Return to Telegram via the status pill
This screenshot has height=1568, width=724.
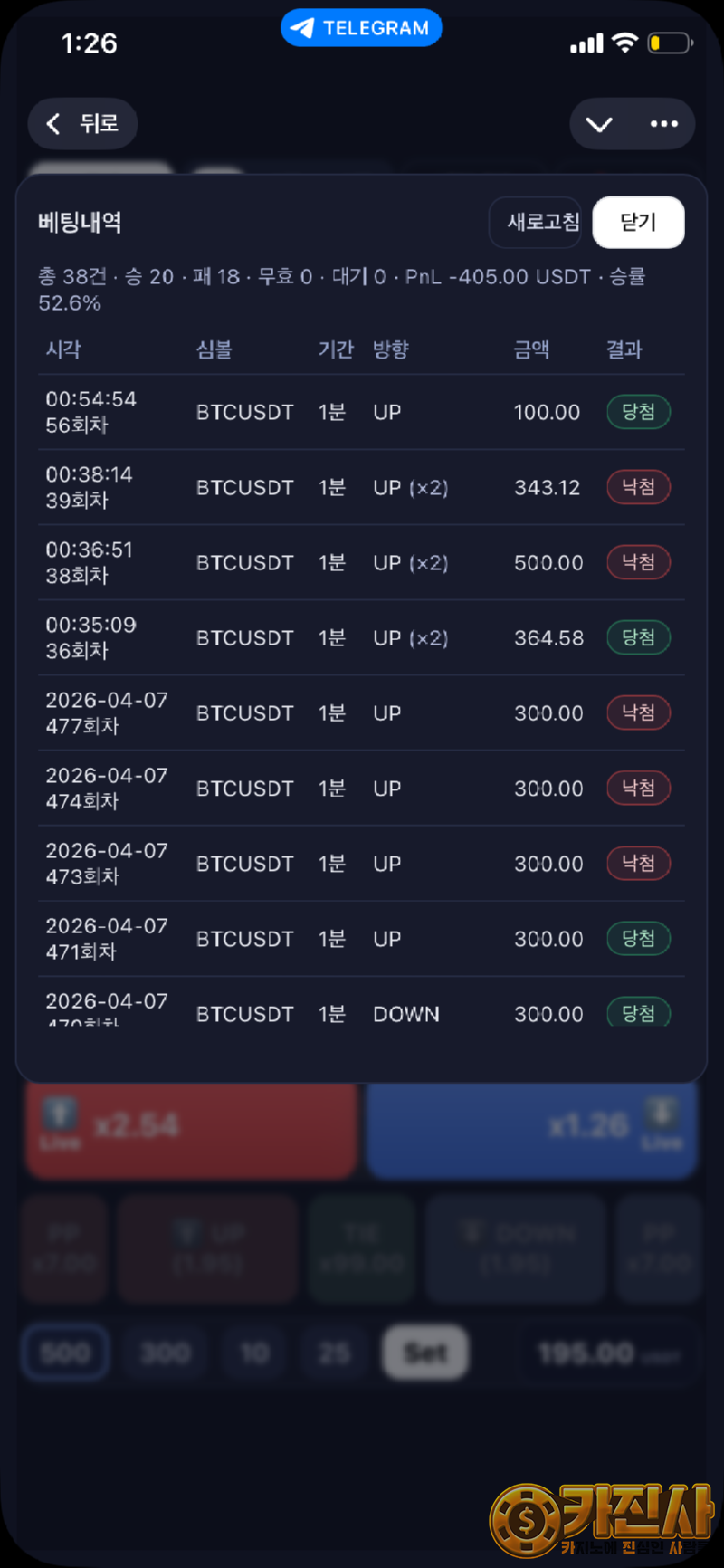[361, 28]
